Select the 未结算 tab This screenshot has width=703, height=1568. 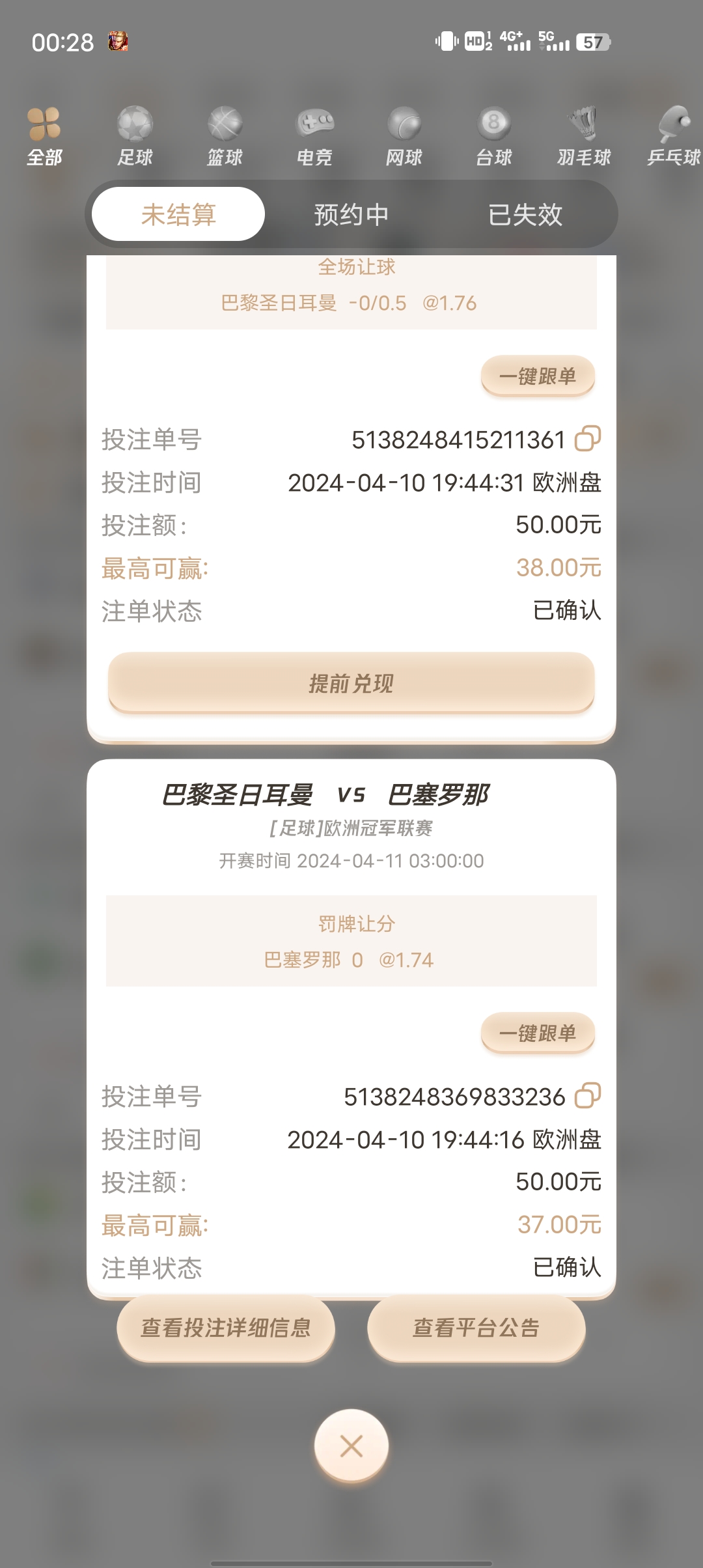(x=178, y=214)
